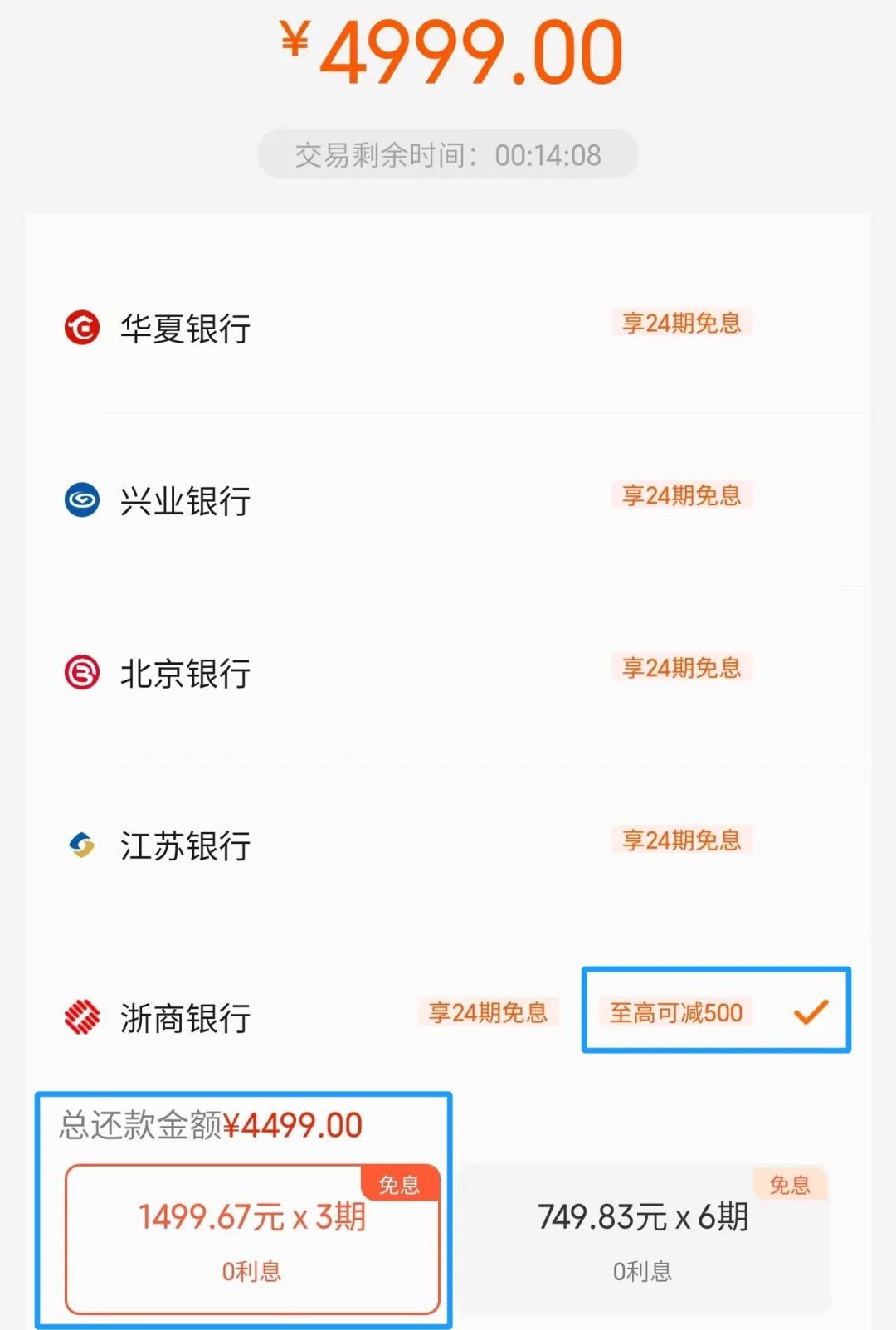This screenshot has width=896, height=1330.
Task: Click 享24期免息 next to 浙商银行
Action: point(489,1013)
